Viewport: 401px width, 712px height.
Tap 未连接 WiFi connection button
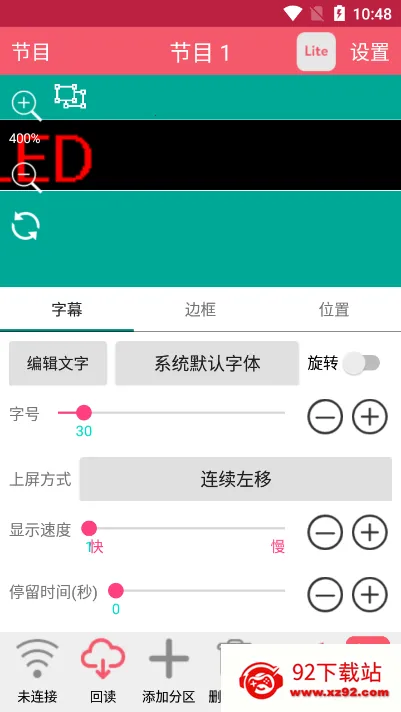pos(37,670)
